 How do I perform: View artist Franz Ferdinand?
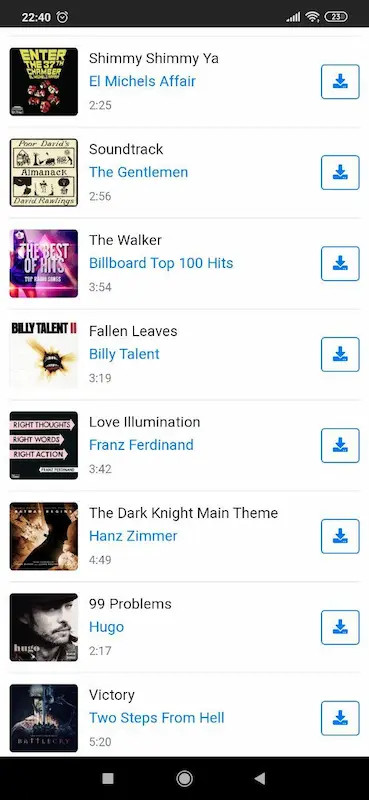point(141,445)
